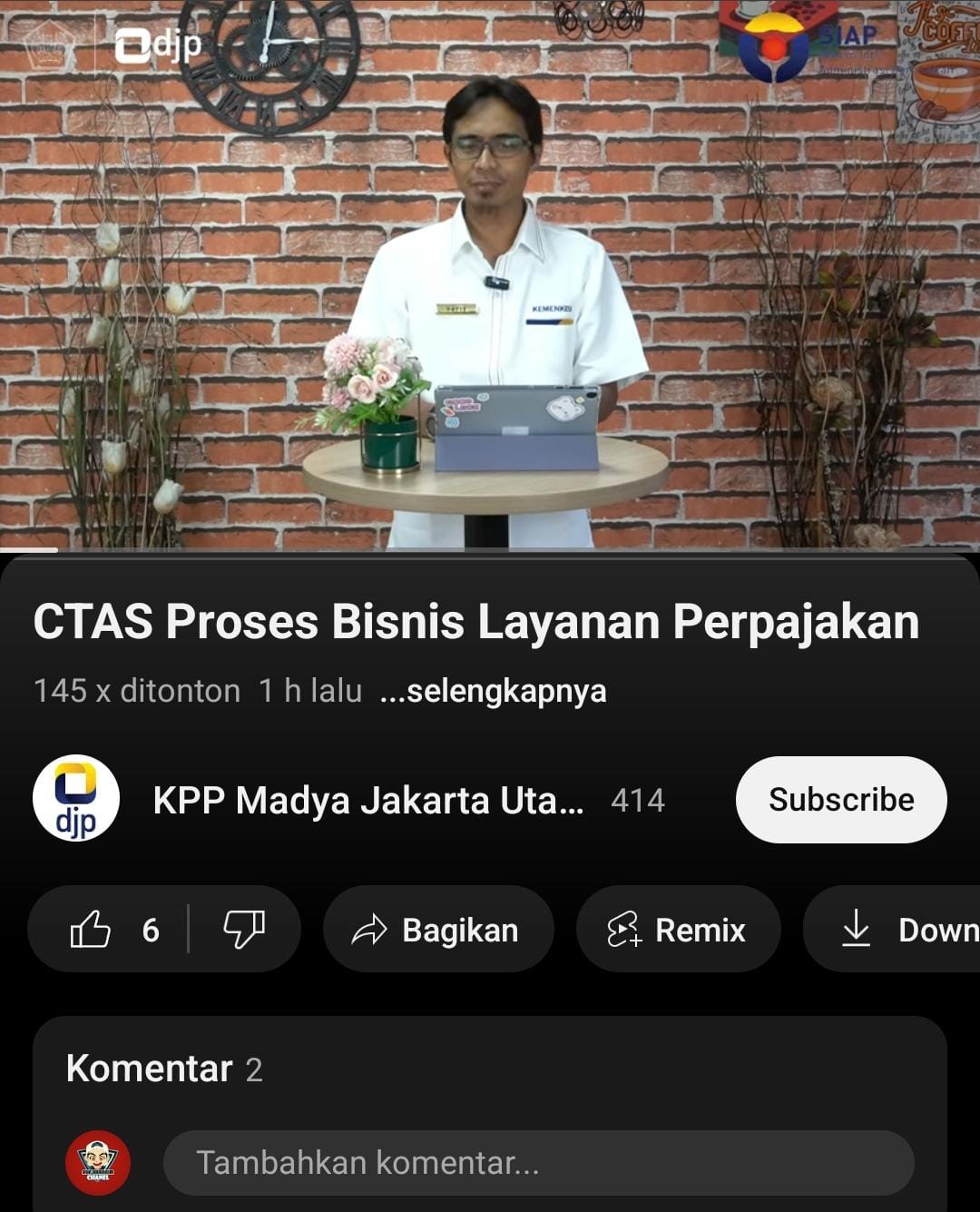Screen dimensions: 980x1212
Task: Expand description via ...selengkapnya
Action: (493, 691)
